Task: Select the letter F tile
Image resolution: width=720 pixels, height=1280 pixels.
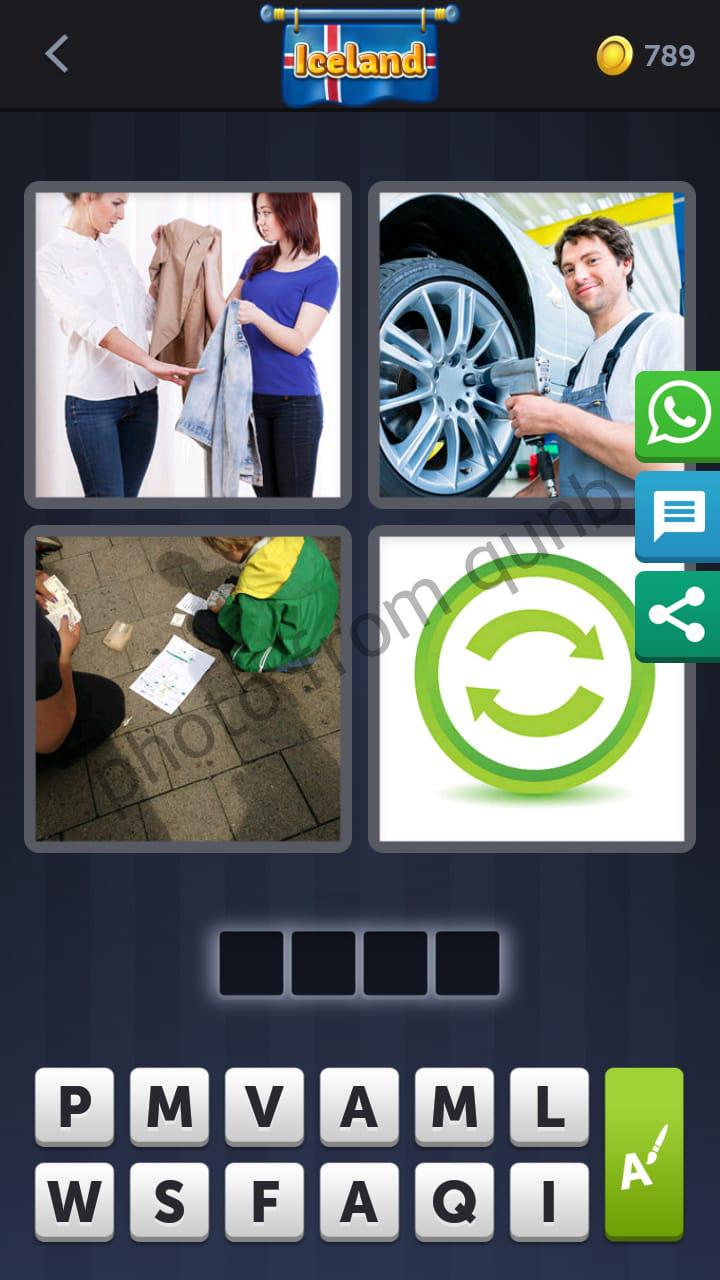Action: pyautogui.click(x=264, y=1201)
